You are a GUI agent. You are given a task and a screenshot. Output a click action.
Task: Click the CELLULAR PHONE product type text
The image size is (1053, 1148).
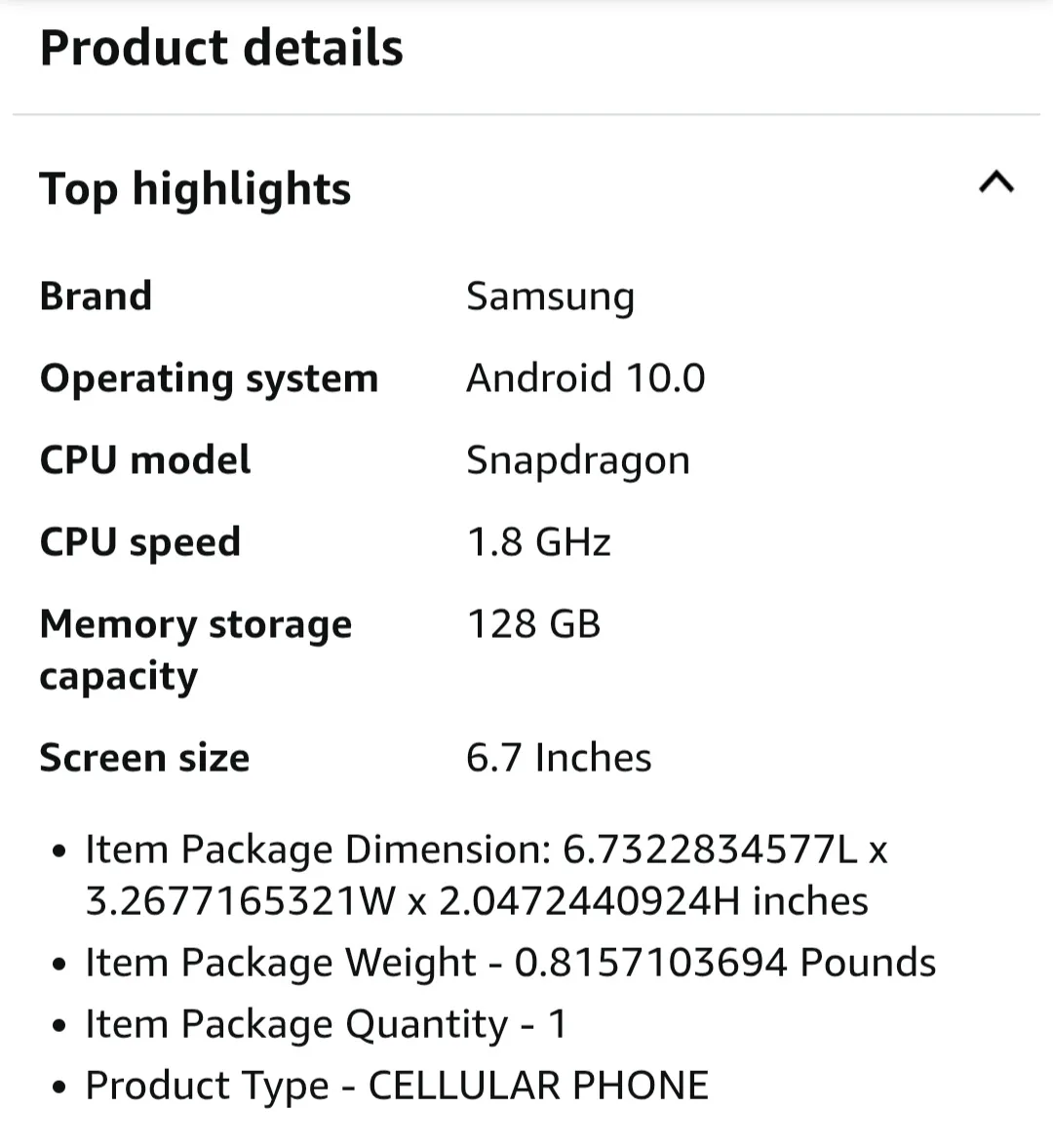pos(398,1086)
